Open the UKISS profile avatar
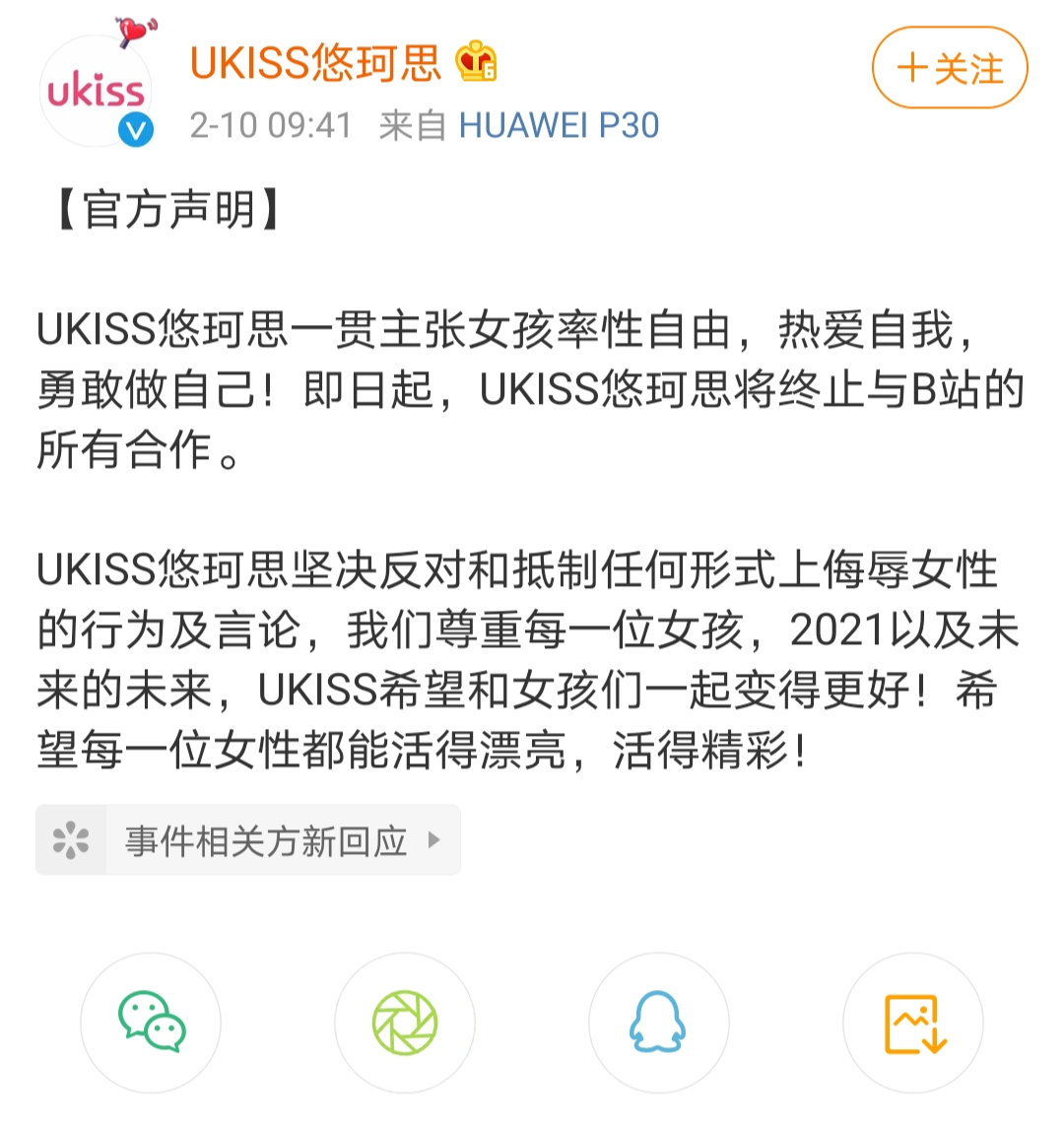Viewport: 1064px width, 1126px height. click(x=96, y=91)
